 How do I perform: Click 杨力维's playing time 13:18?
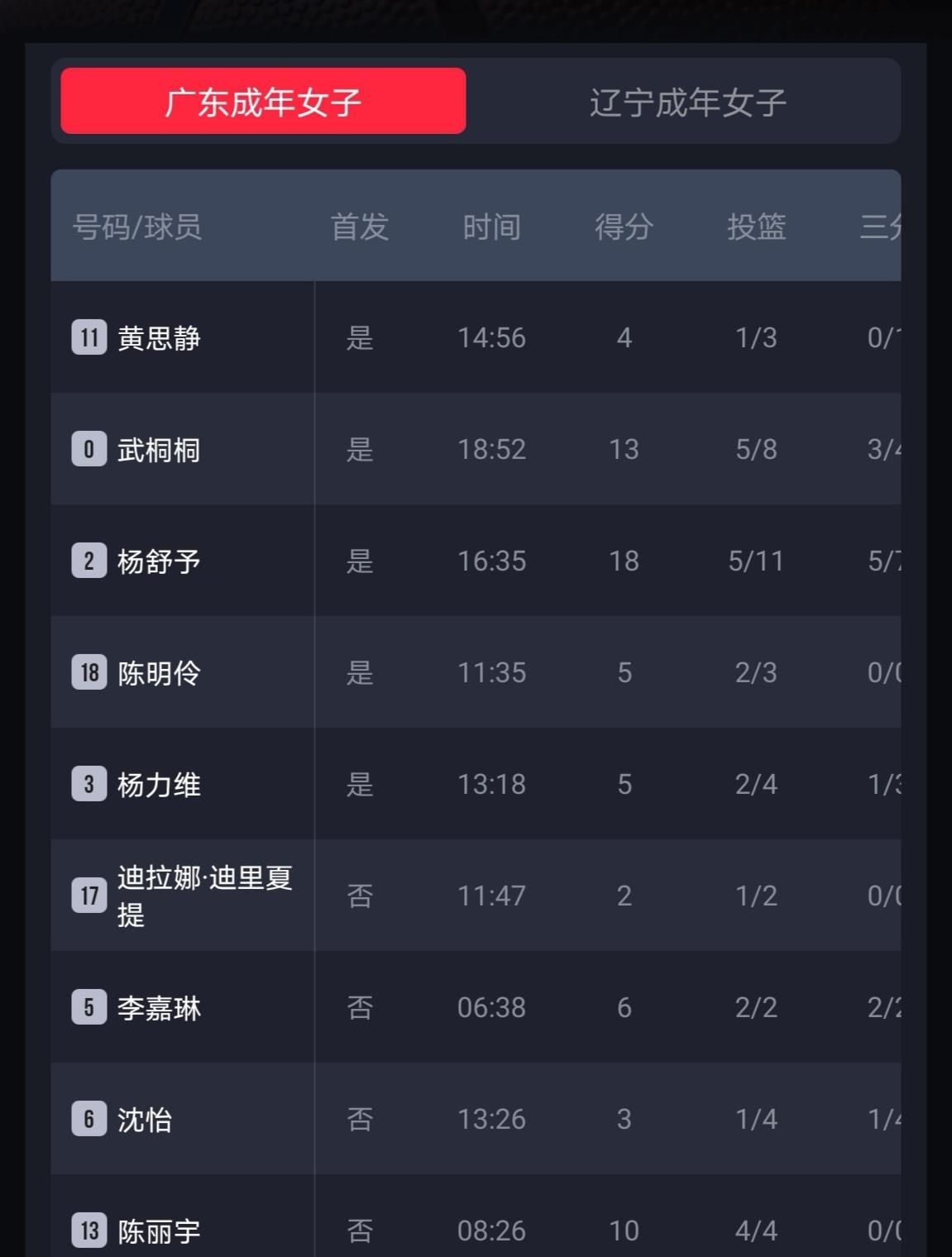pos(492,784)
